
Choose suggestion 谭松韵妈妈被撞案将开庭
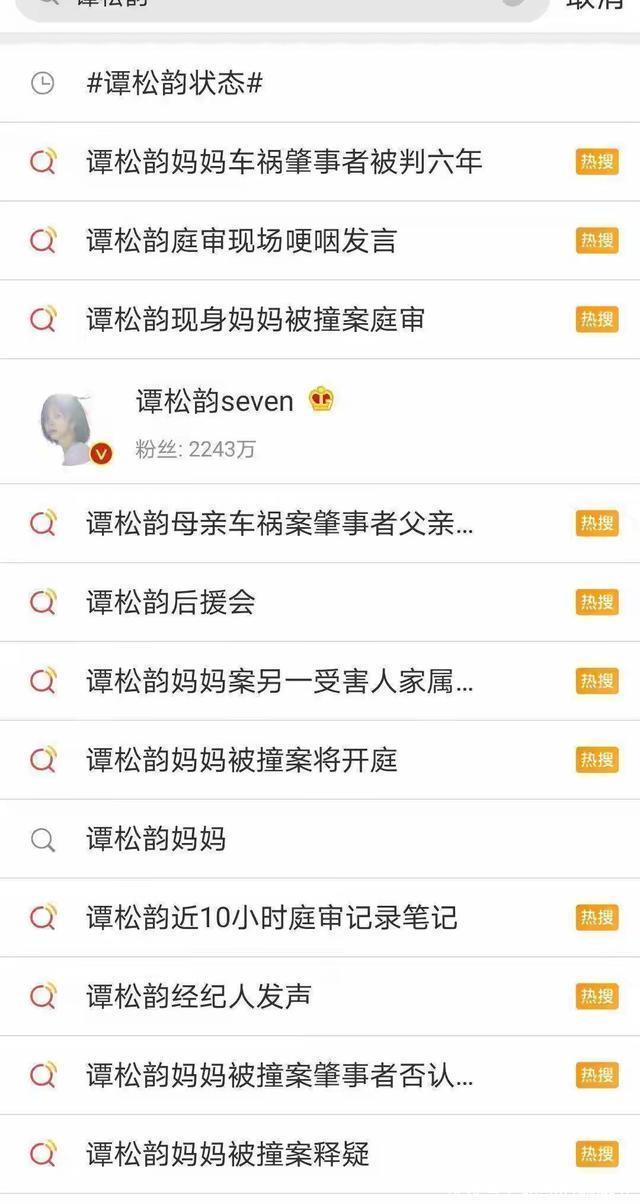[241, 760]
